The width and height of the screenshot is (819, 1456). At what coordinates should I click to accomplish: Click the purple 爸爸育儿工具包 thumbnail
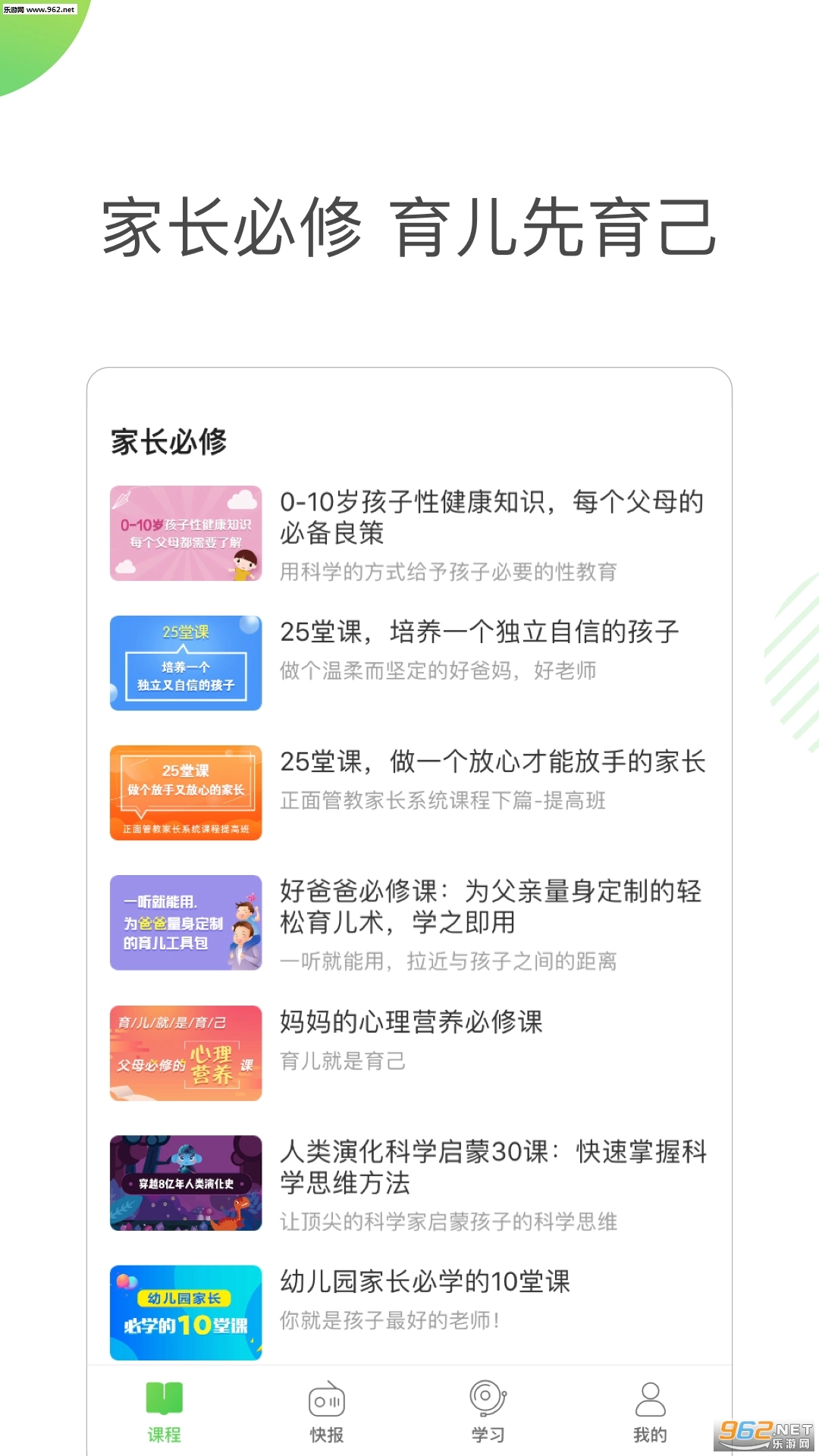[184, 924]
